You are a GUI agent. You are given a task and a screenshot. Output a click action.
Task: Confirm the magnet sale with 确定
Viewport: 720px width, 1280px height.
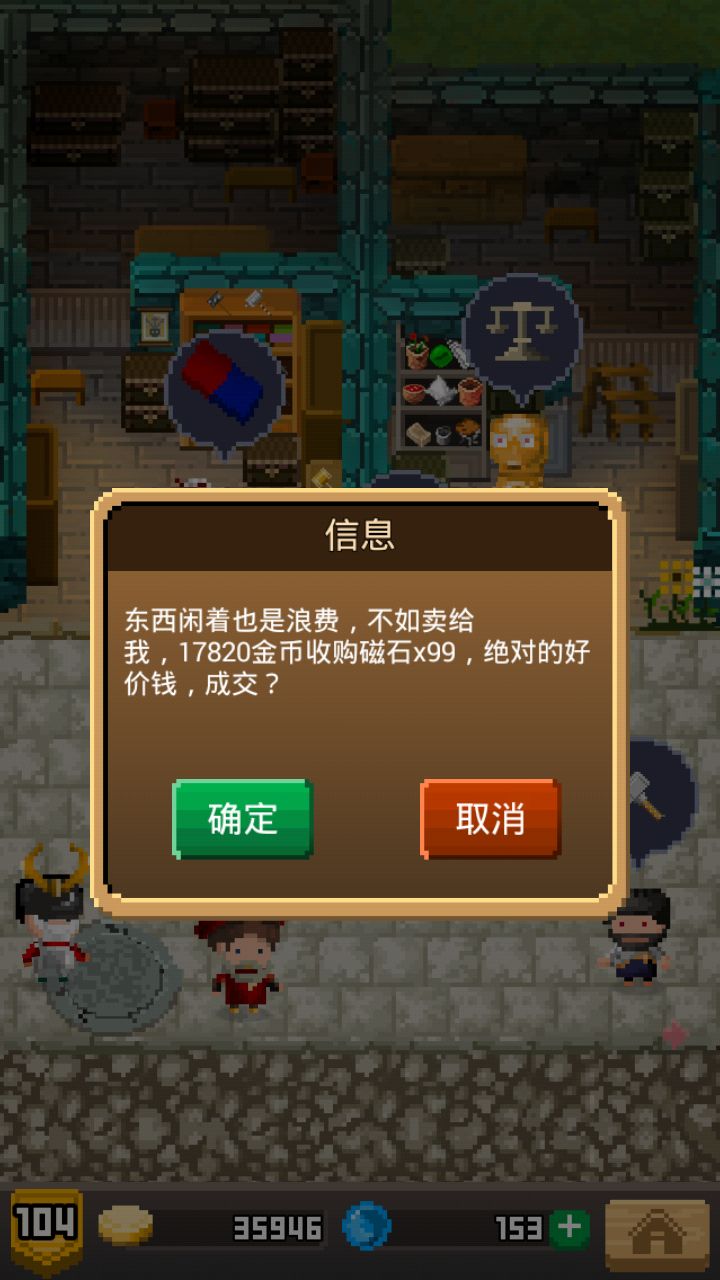(241, 819)
